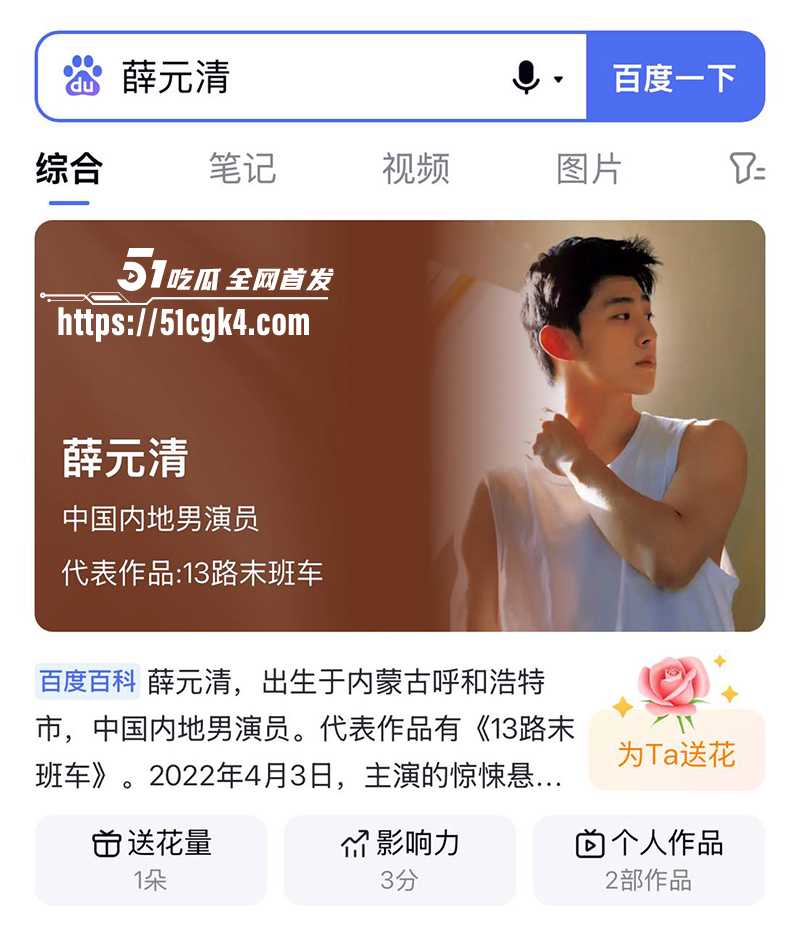Switch to the 图片 tab

click(x=589, y=168)
